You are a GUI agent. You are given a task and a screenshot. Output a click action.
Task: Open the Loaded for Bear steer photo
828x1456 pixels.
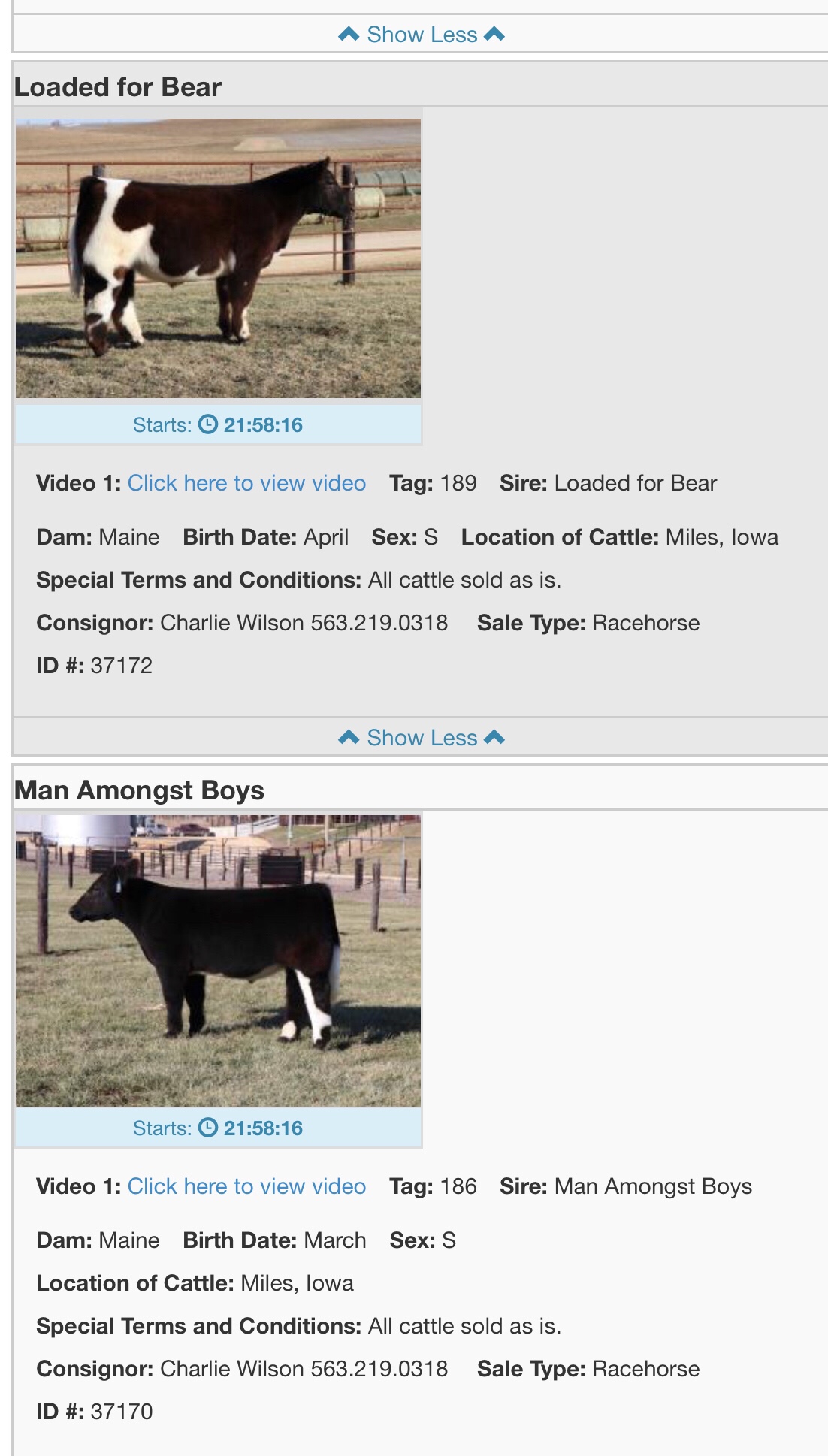click(218, 258)
